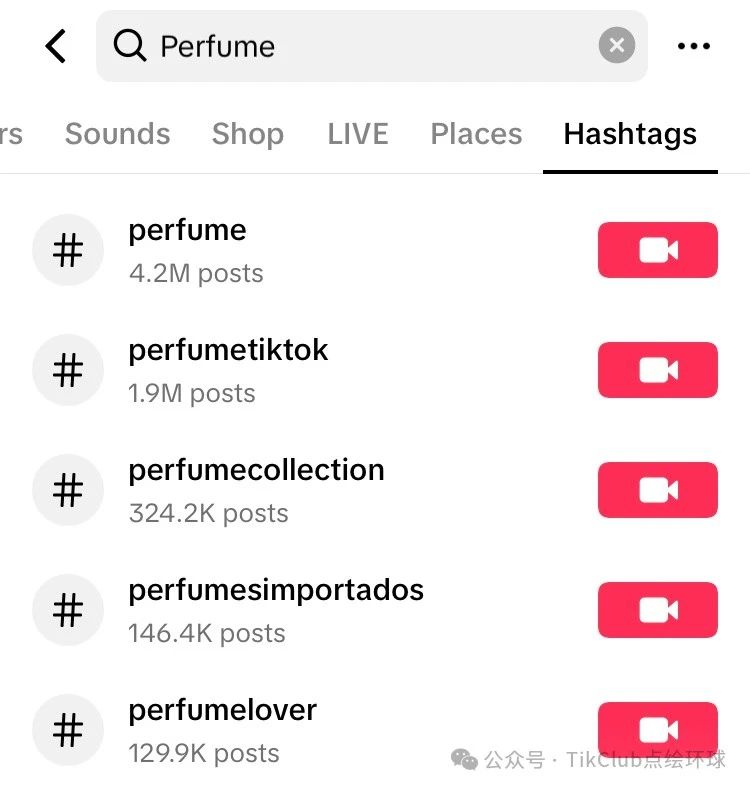
Task: Record a video for perfumetiktok
Action: pos(657,370)
